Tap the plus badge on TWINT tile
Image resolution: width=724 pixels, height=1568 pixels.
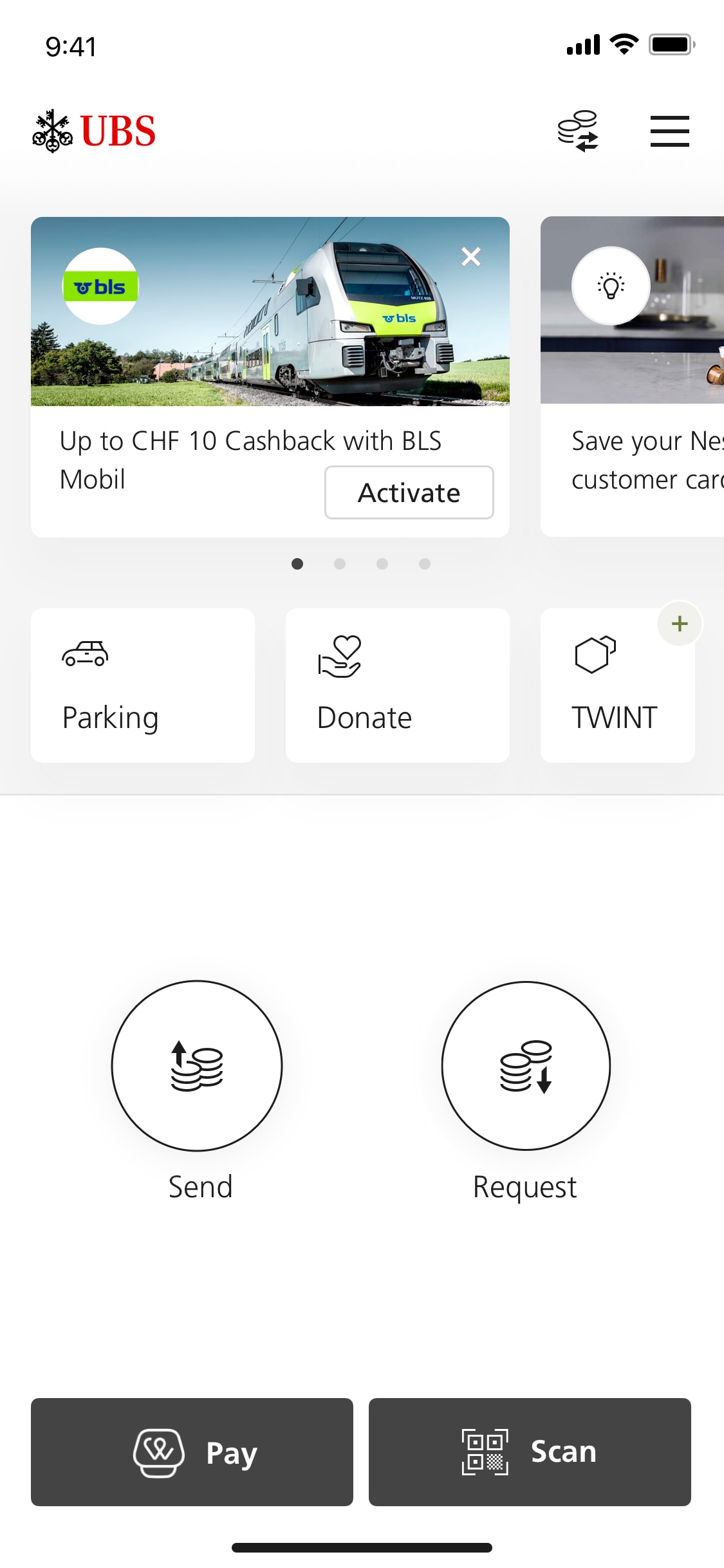click(680, 624)
